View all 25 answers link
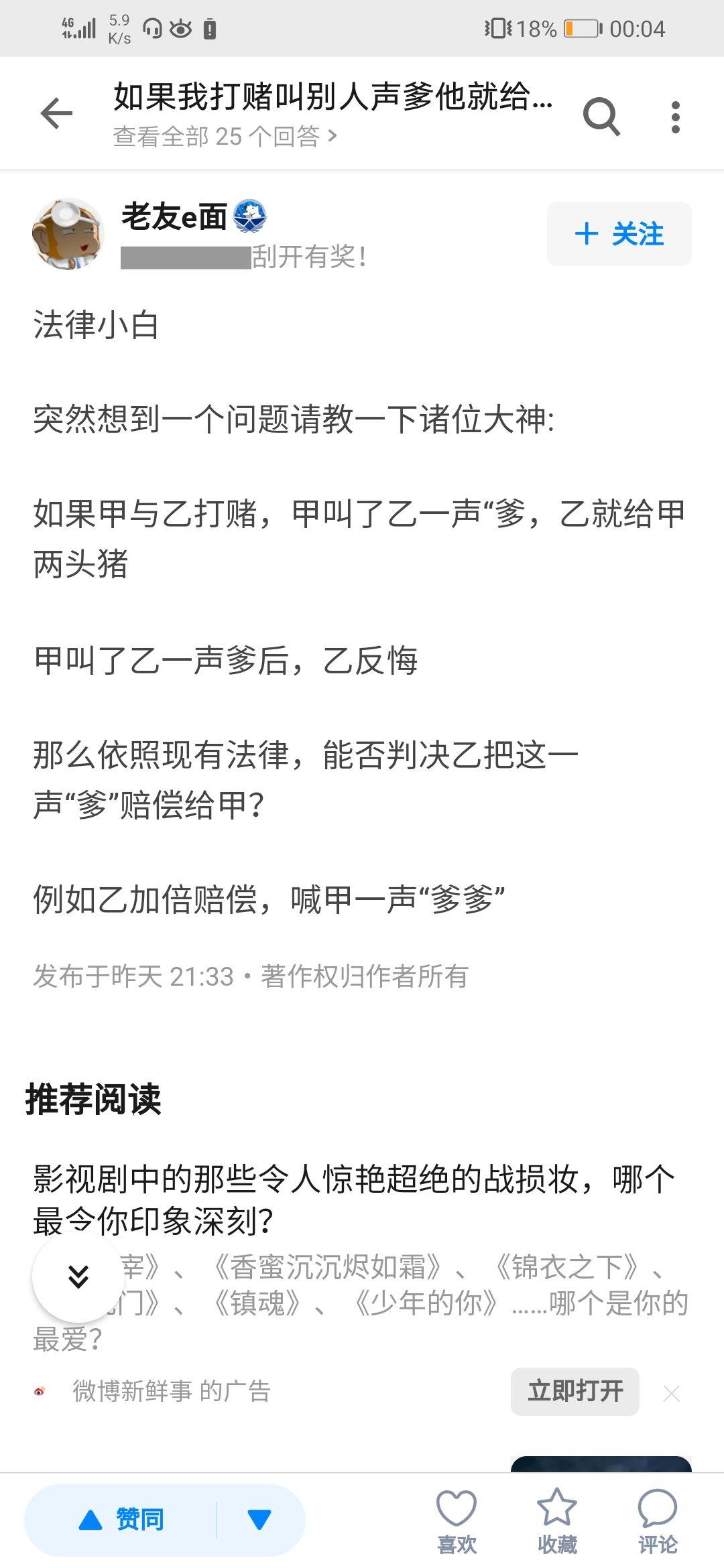Viewport: 724px width, 1568px height. point(224,137)
